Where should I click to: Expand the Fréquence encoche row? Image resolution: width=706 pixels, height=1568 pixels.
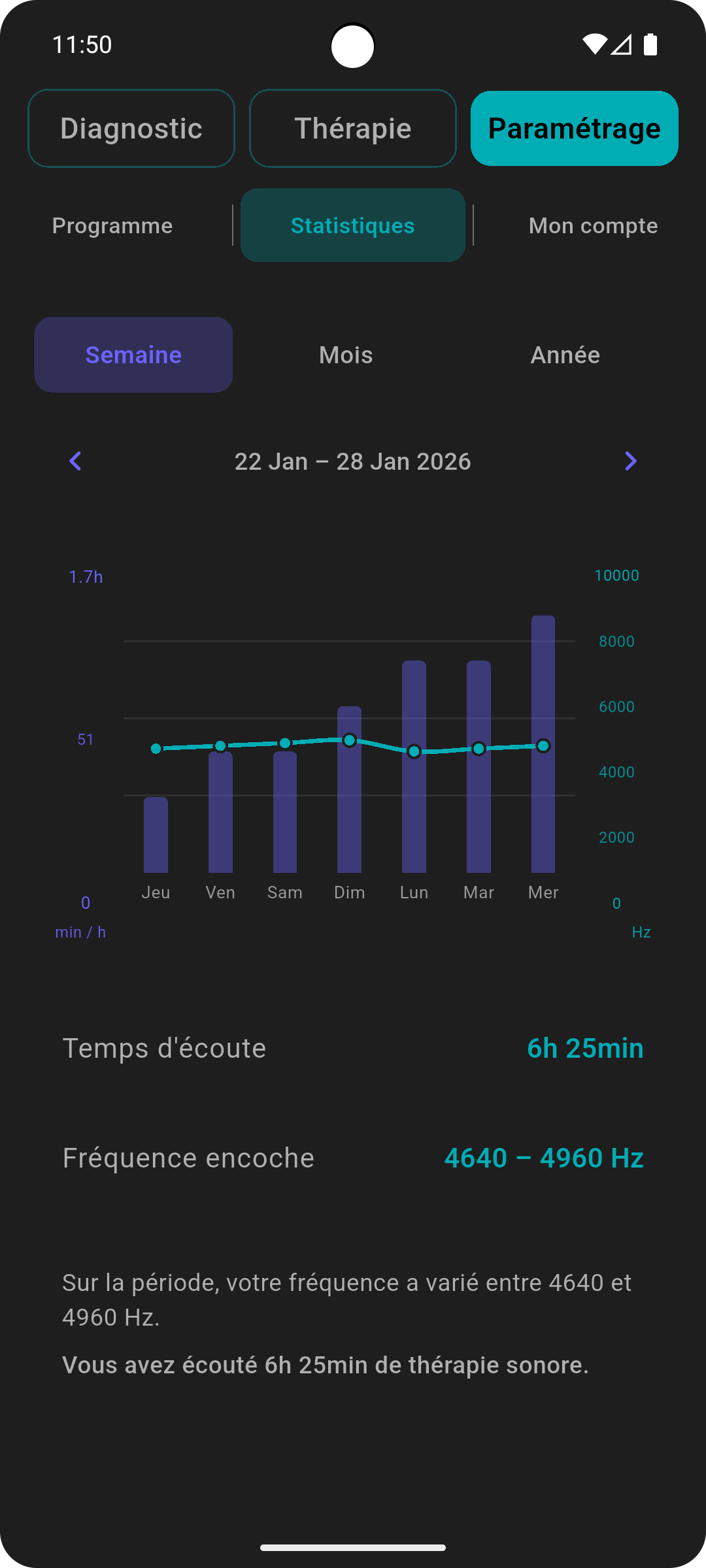coord(352,1157)
